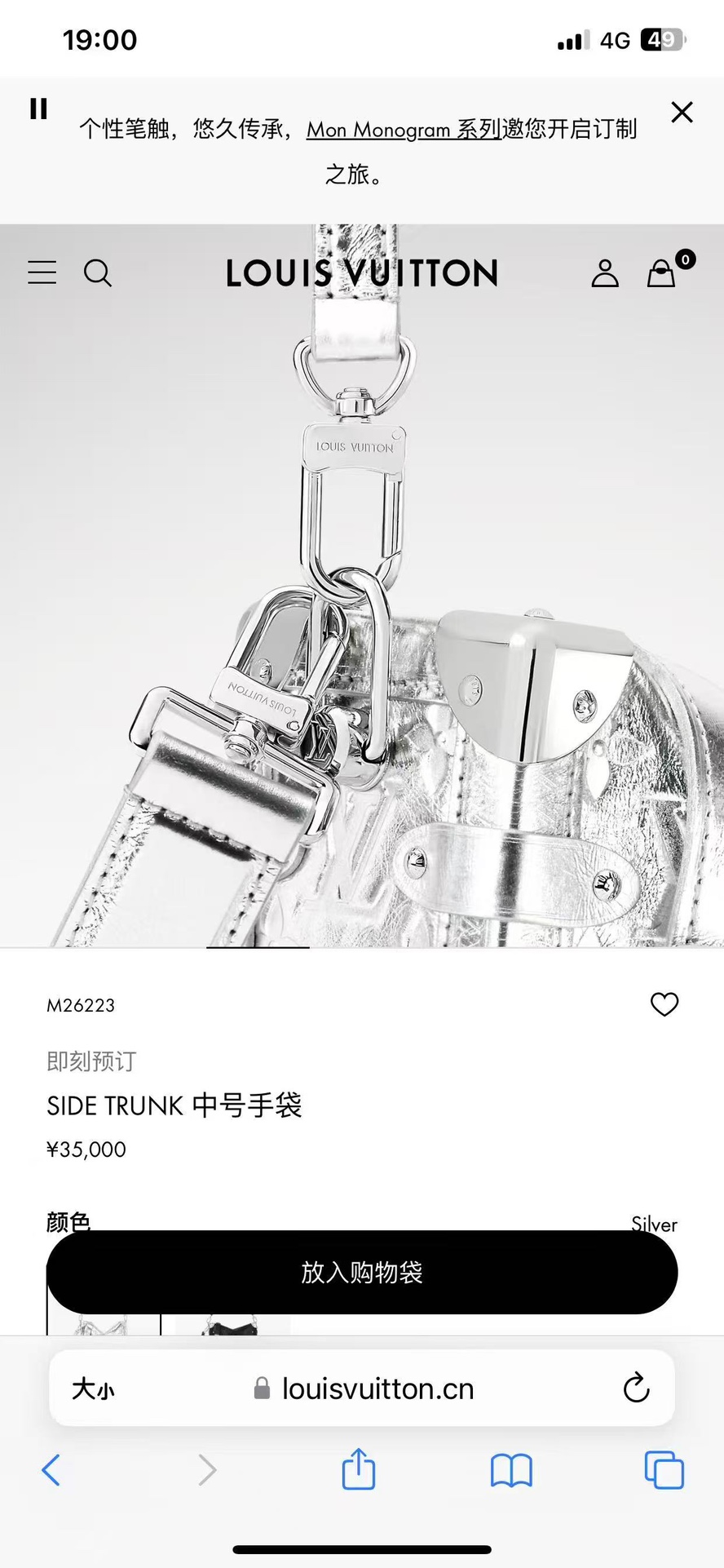Go forward using the forward chevron
The image size is (724, 1568).
tap(206, 1470)
